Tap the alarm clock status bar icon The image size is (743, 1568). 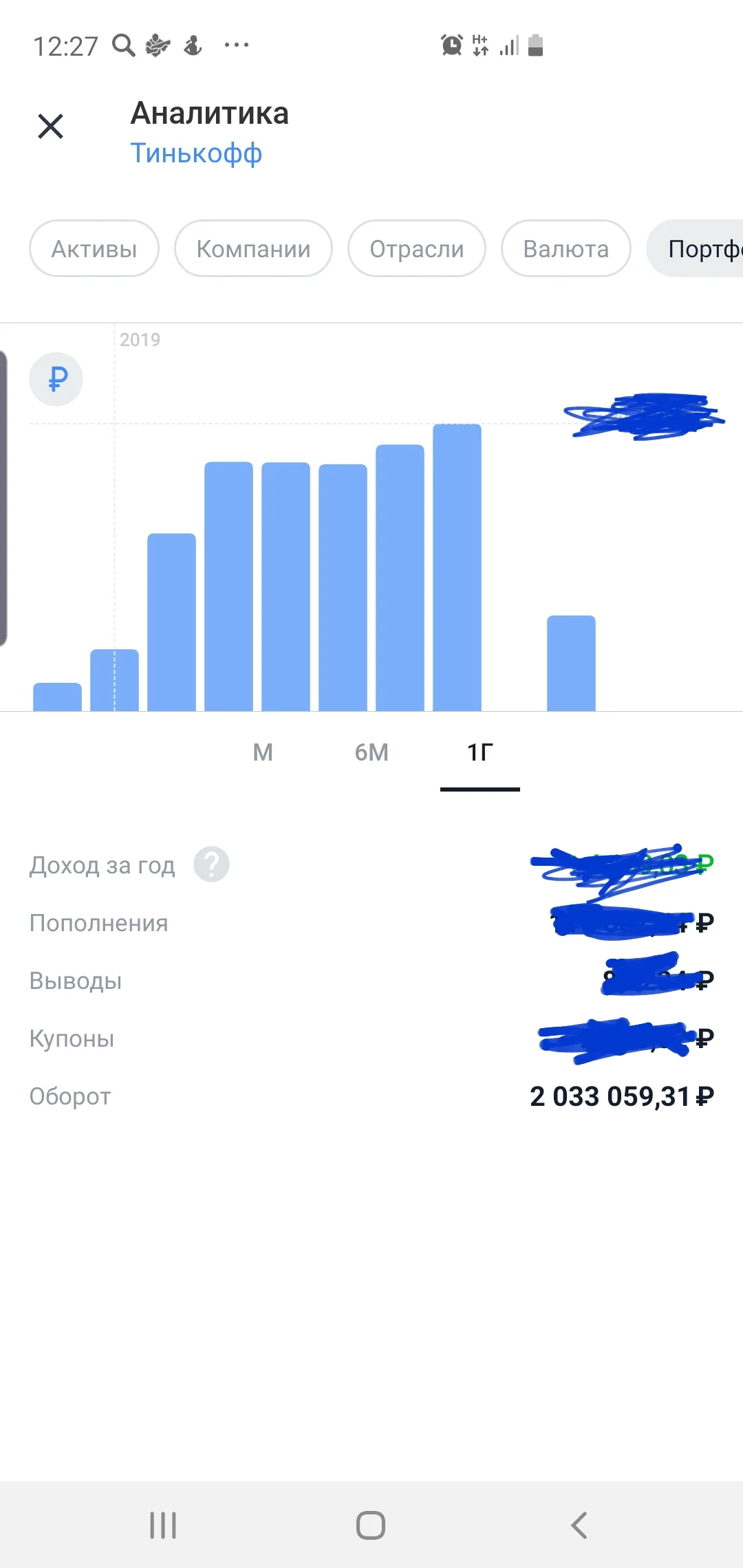(x=451, y=45)
